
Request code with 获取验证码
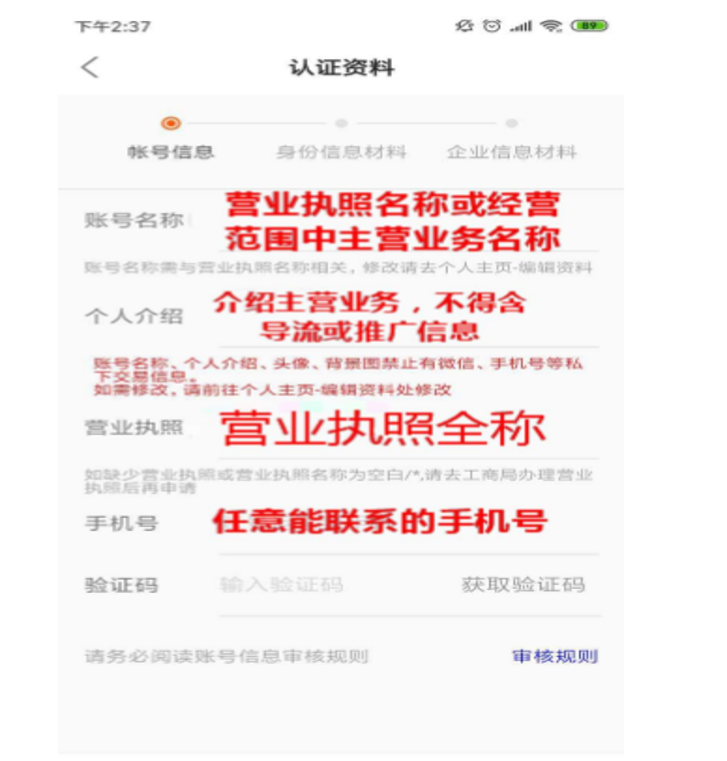(523, 585)
